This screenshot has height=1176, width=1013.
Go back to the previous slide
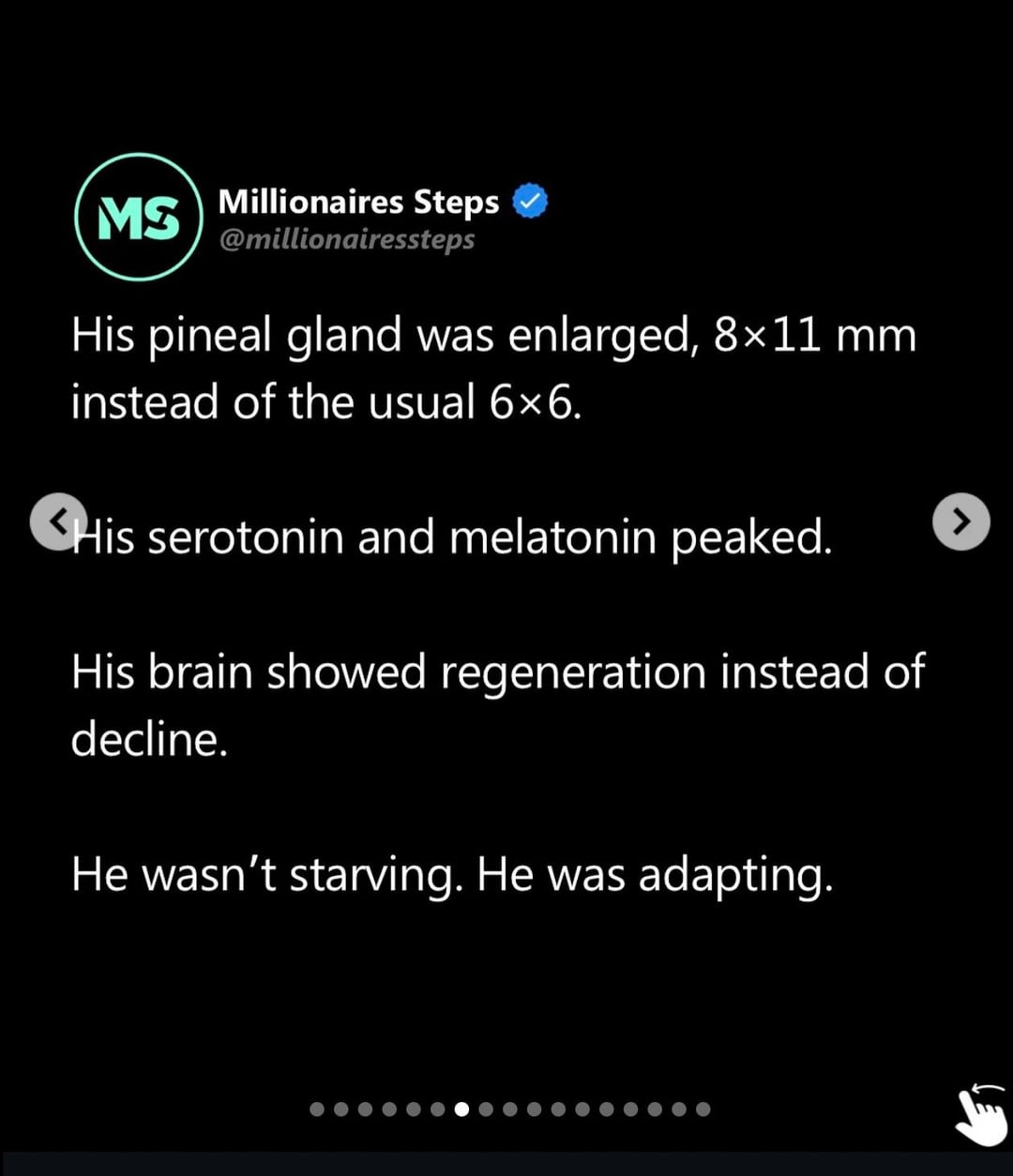[x=56, y=519]
